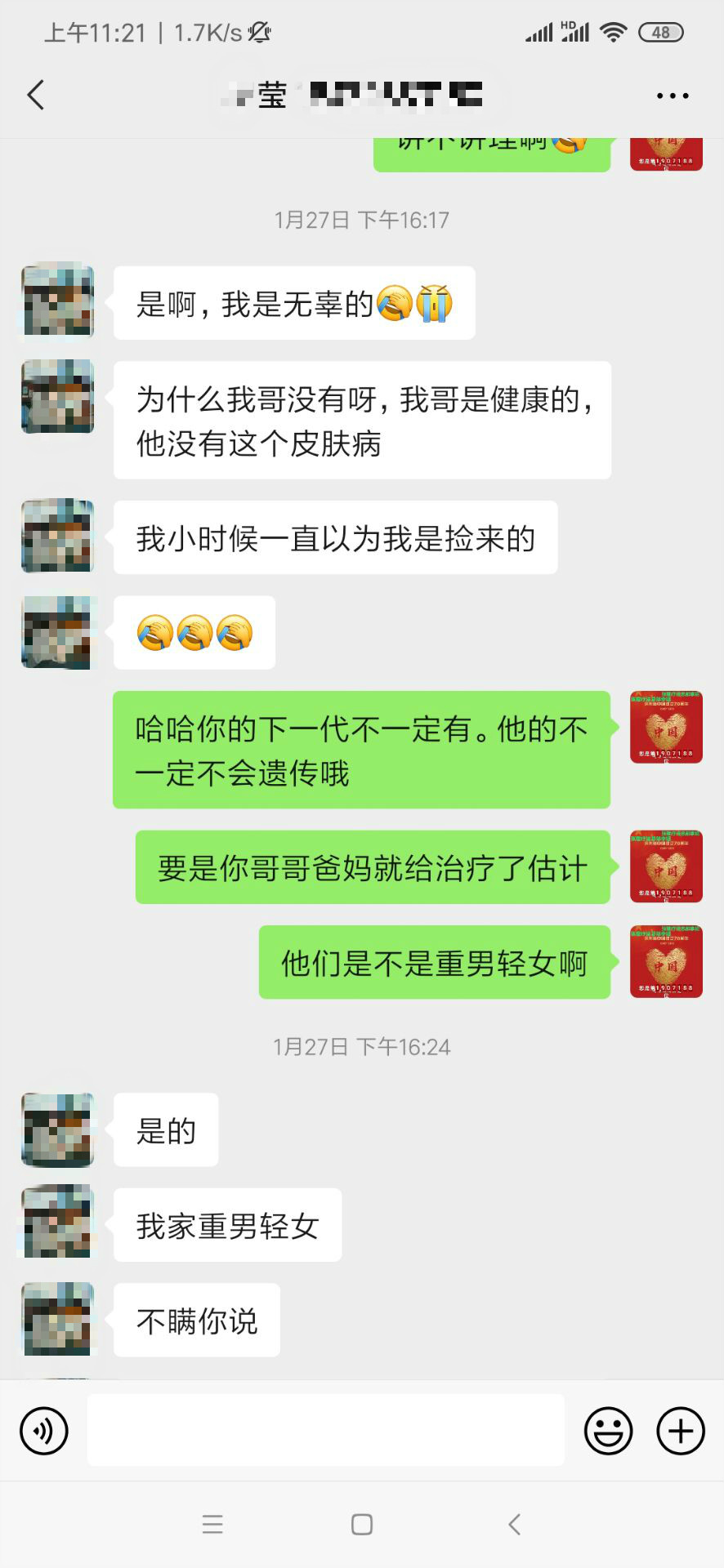Open the emoji sticker panel
724x1568 pixels.
608,1430
